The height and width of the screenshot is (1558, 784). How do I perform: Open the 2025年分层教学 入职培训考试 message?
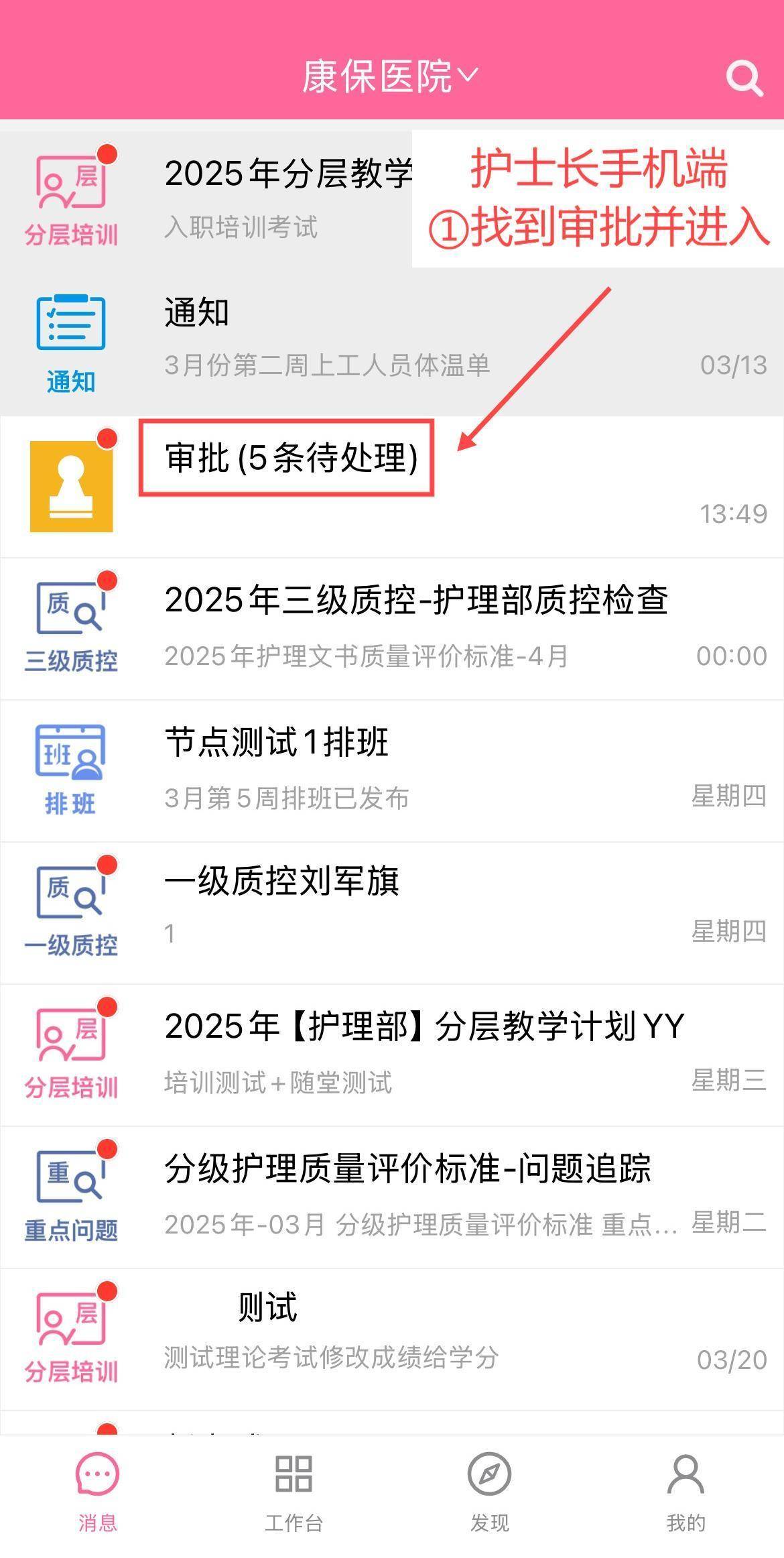(x=392, y=200)
